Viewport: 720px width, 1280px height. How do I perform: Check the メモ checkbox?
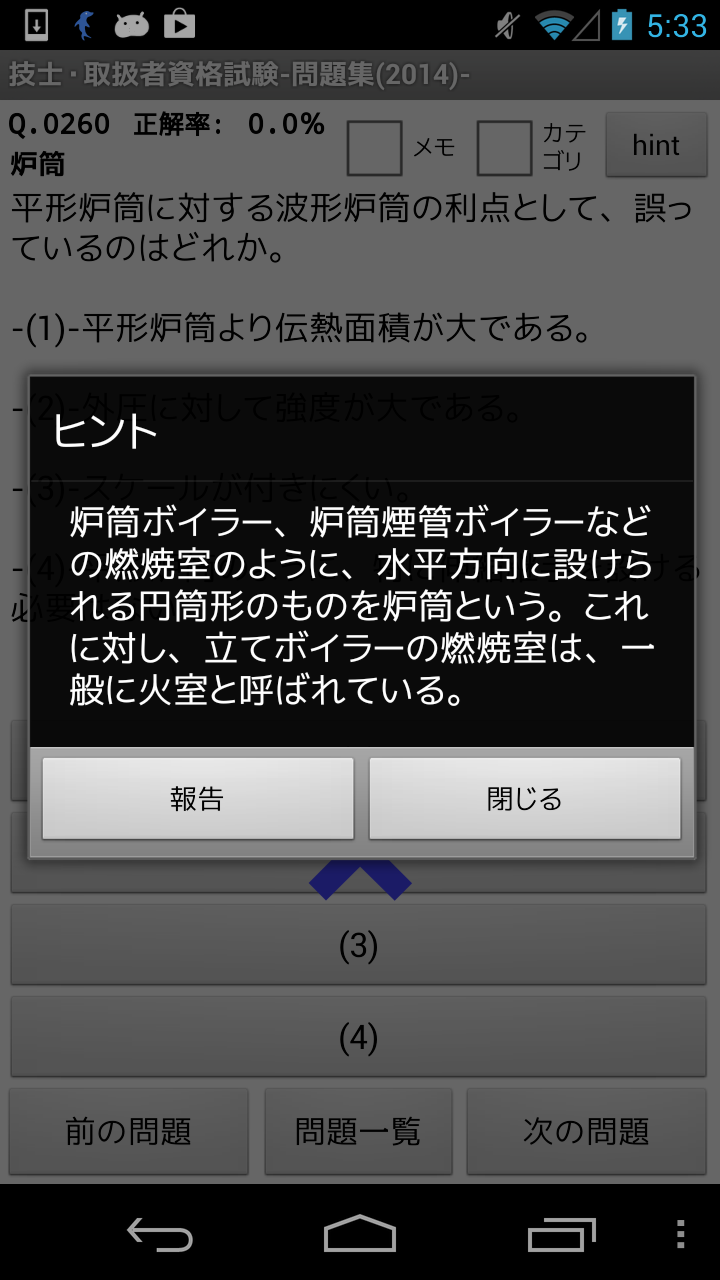(374, 148)
